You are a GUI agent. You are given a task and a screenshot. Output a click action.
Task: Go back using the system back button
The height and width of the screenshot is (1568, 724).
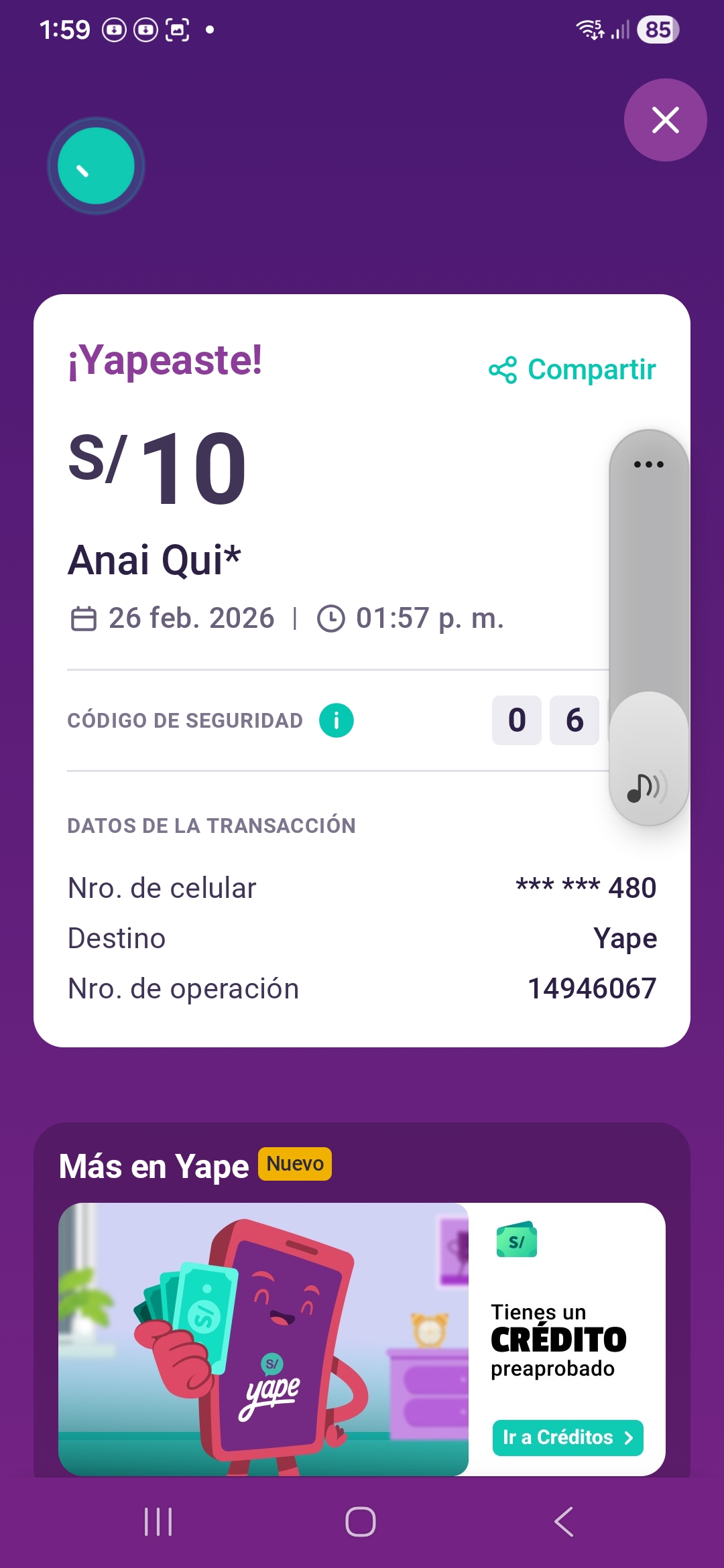(564, 1522)
